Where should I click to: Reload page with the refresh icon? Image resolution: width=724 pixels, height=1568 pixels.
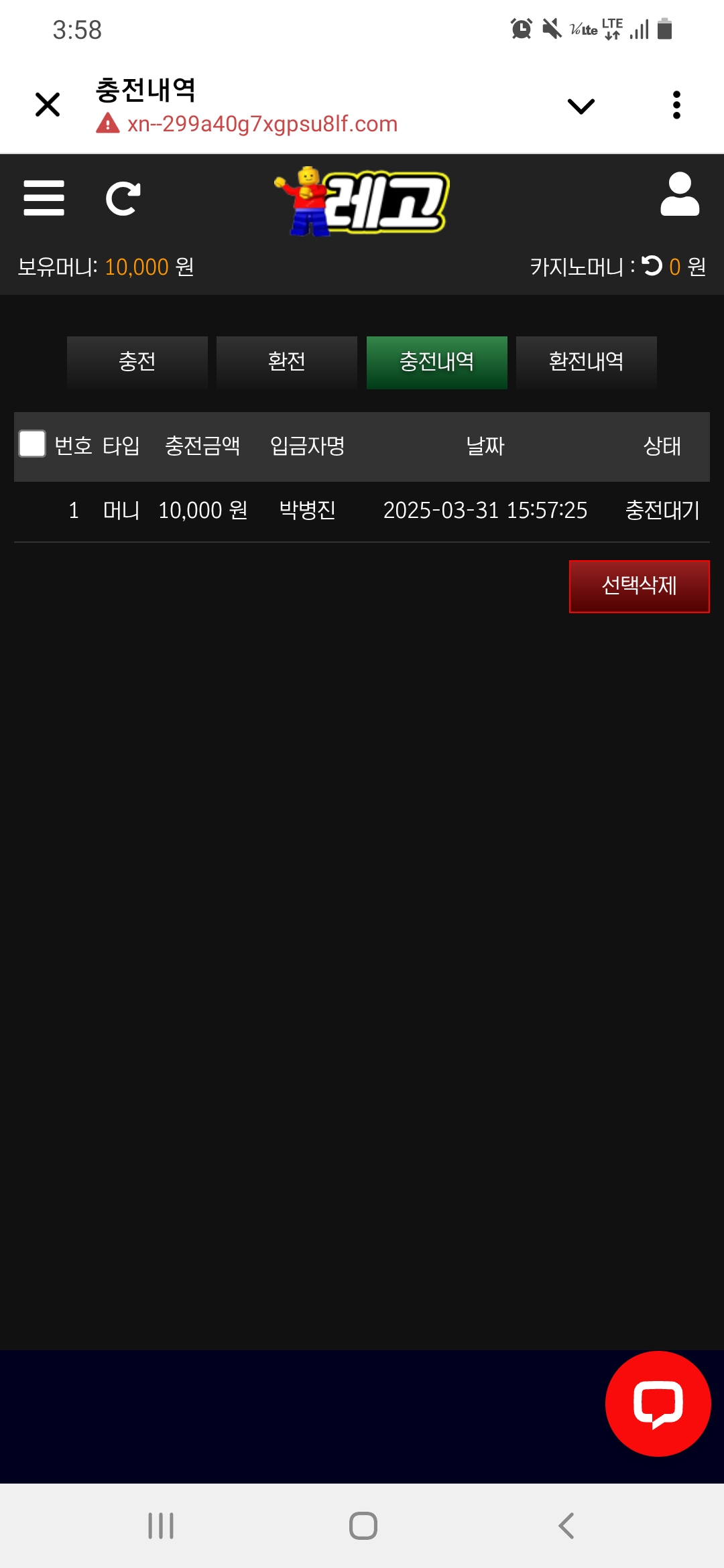coord(123,198)
